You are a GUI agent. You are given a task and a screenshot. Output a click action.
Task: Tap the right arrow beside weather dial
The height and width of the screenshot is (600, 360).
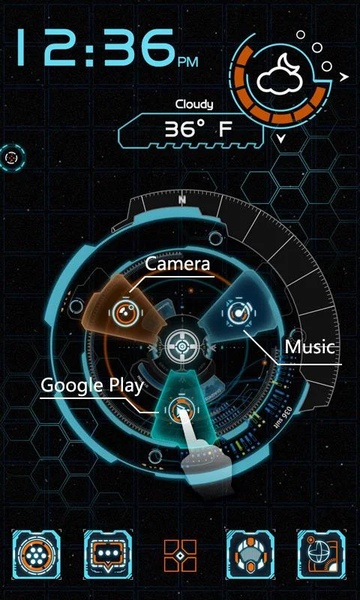click(x=344, y=77)
